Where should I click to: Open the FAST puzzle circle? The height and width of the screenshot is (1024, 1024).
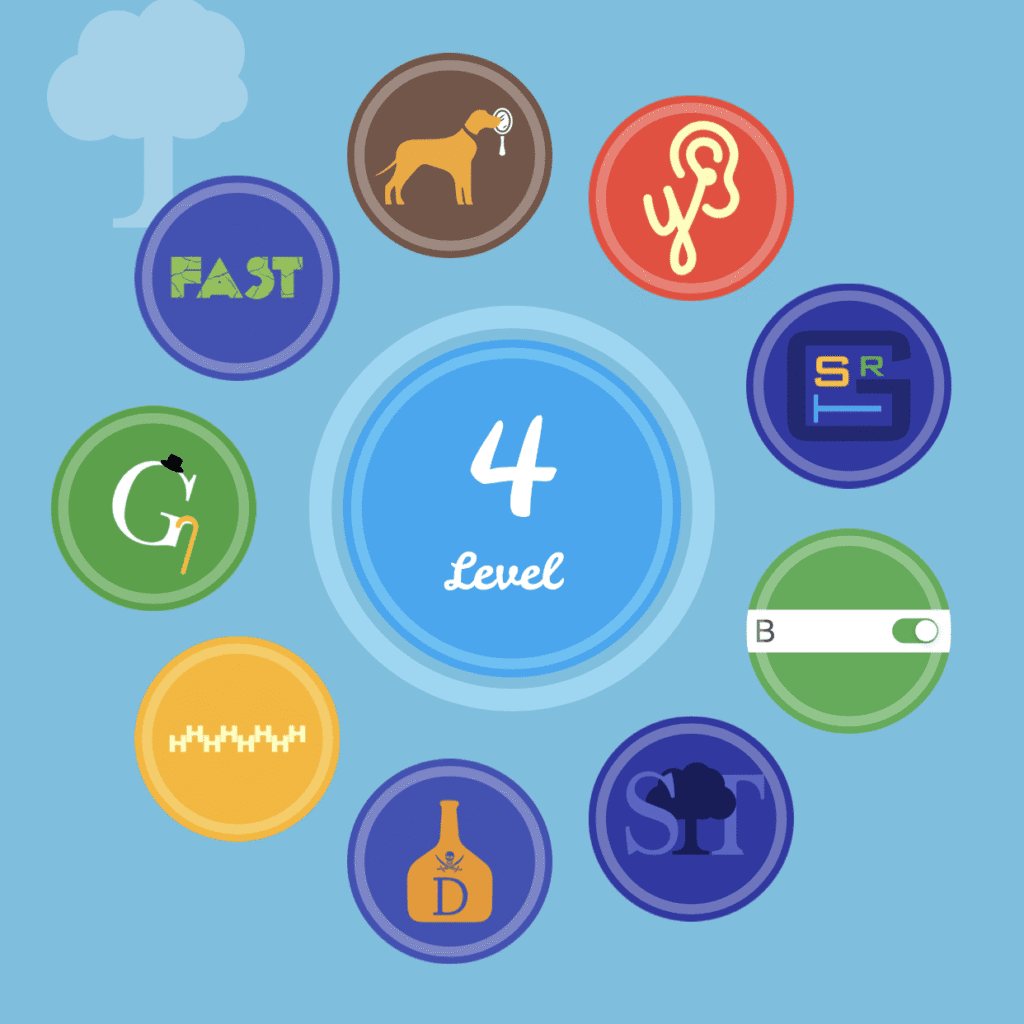pos(237,278)
